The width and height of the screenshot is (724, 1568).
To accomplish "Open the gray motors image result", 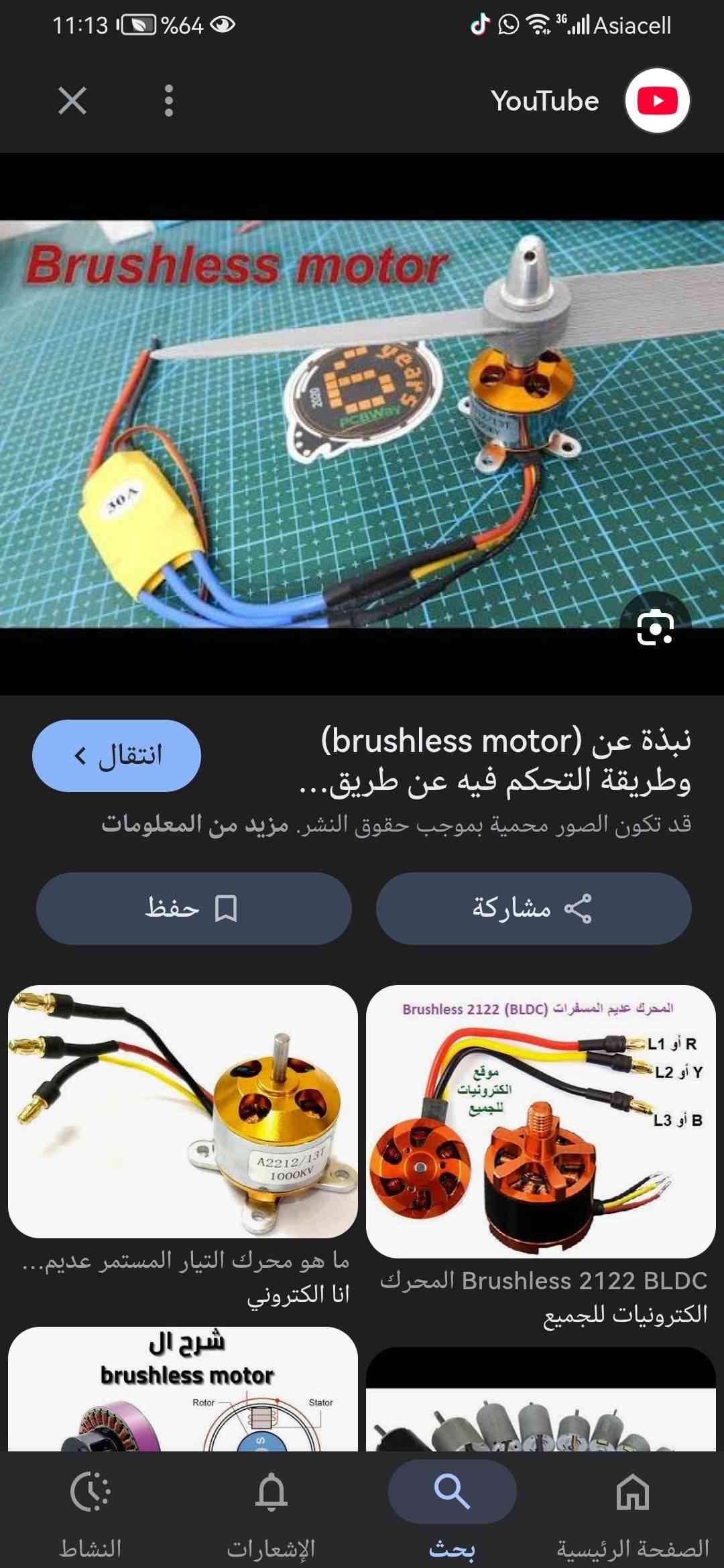I will [x=540, y=1407].
